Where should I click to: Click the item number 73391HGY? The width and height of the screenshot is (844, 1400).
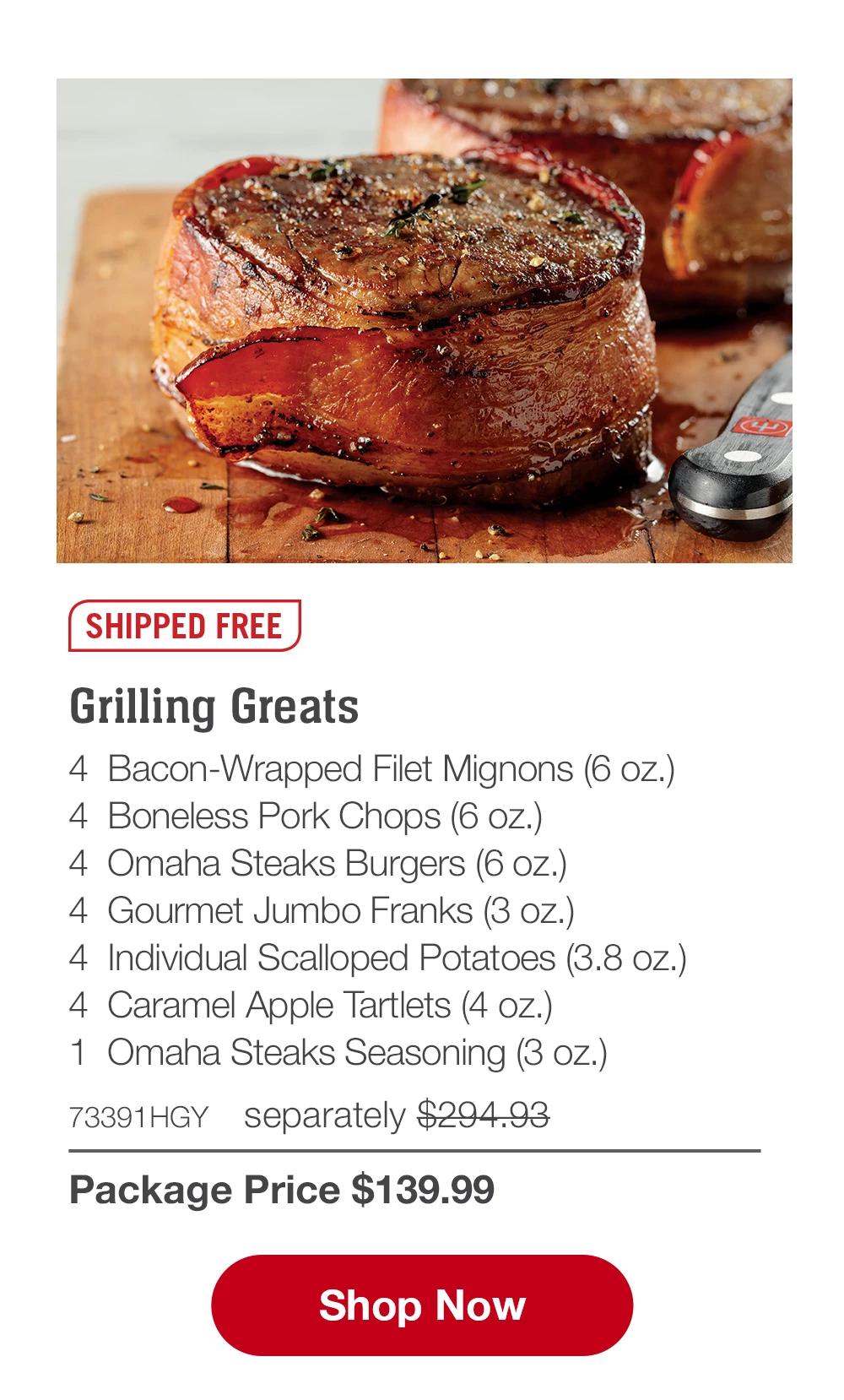[x=137, y=1113]
